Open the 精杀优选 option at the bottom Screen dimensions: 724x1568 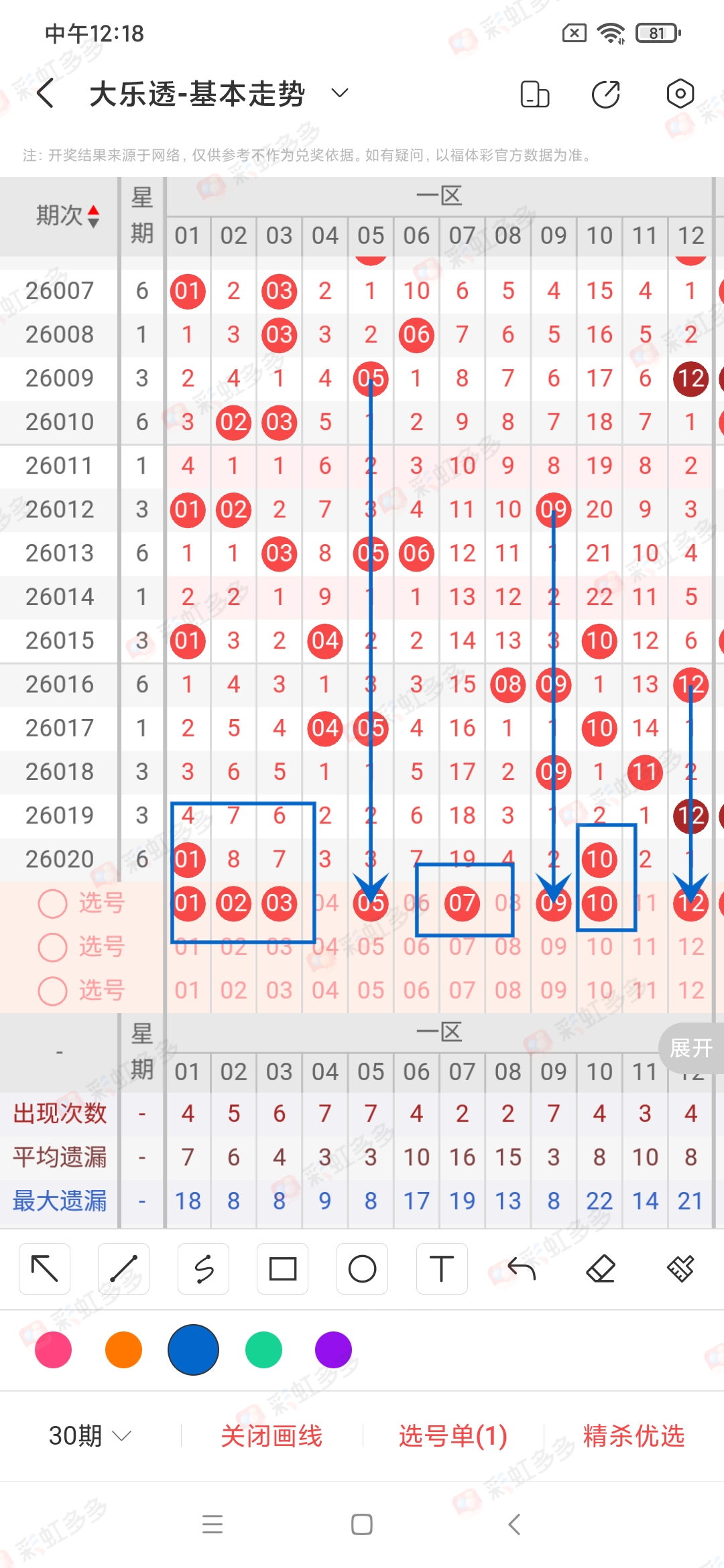pyautogui.click(x=633, y=1436)
